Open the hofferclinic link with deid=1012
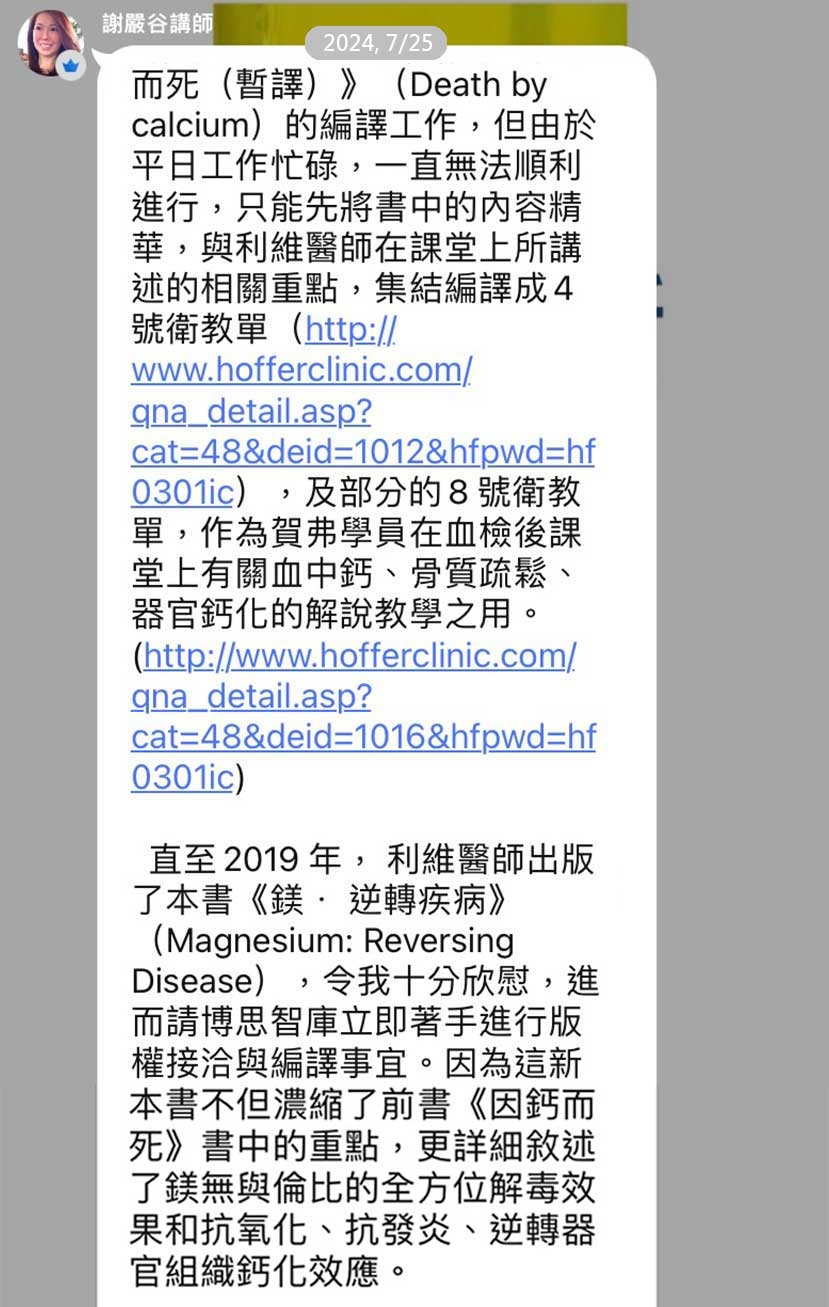The height and width of the screenshot is (1307, 829). click(x=362, y=452)
